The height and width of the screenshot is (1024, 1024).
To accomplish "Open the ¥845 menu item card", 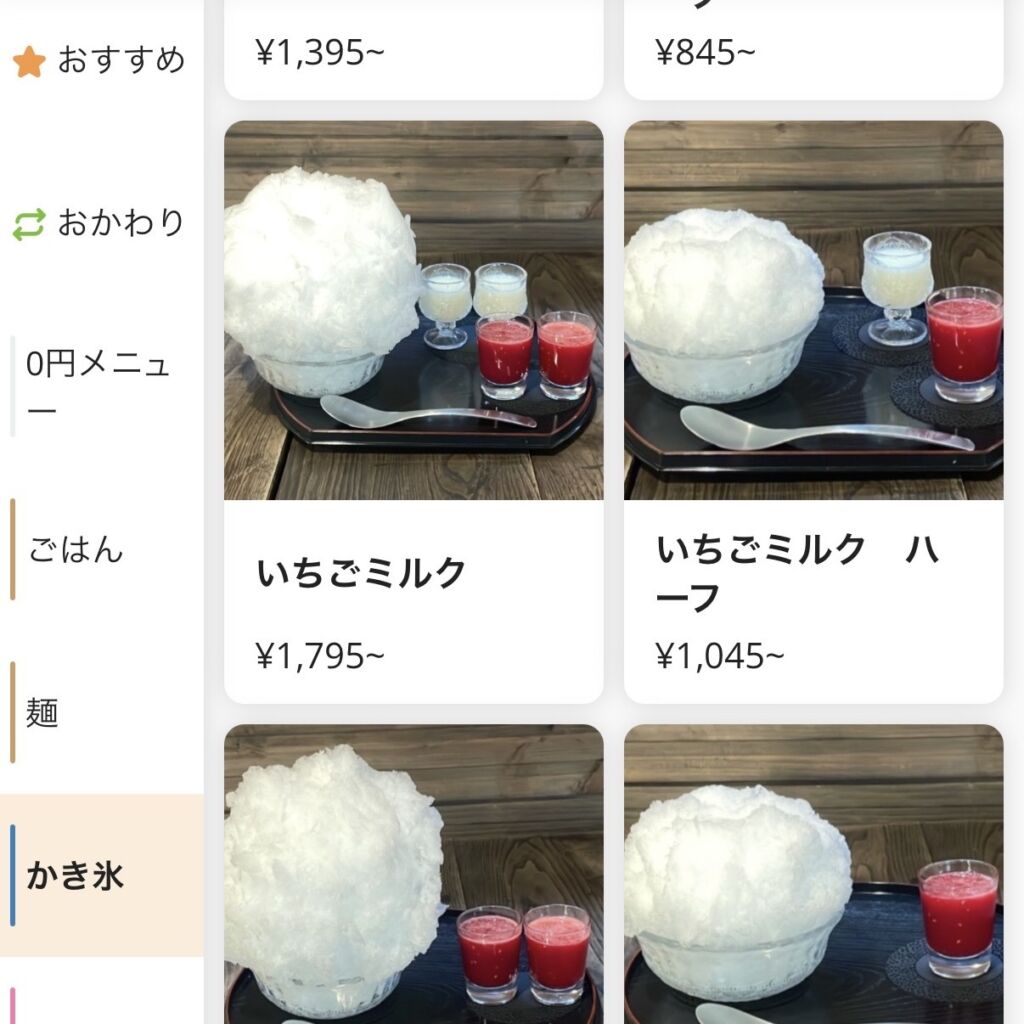I will (814, 50).
